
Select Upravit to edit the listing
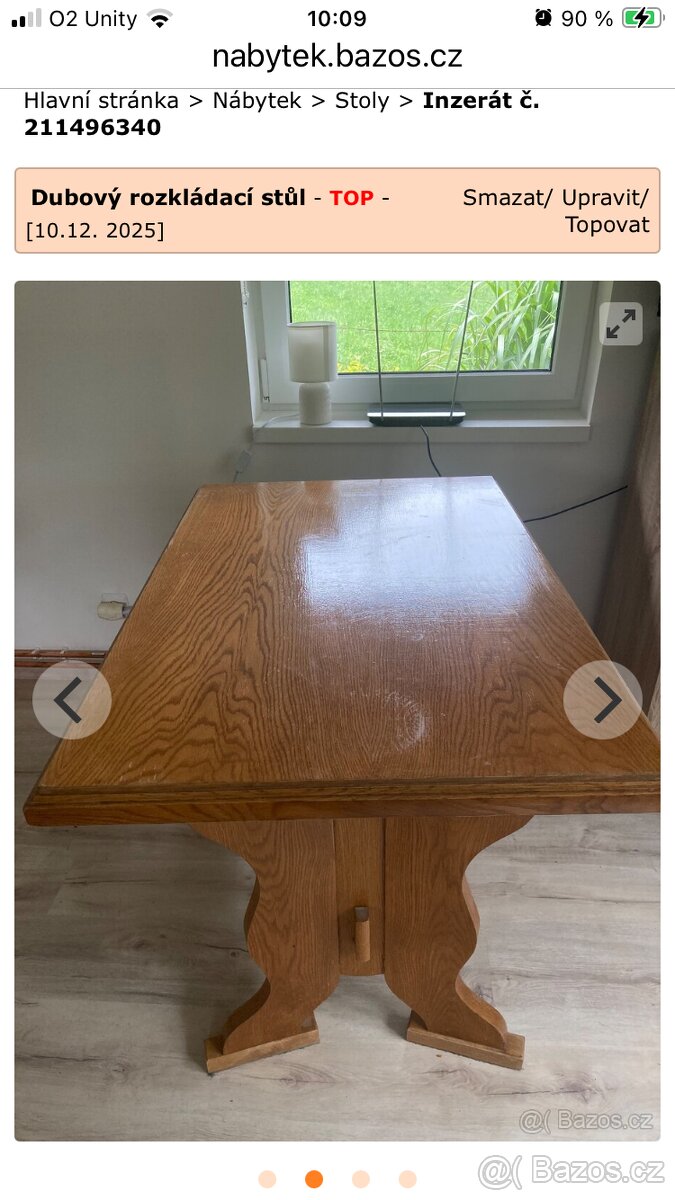pos(603,197)
